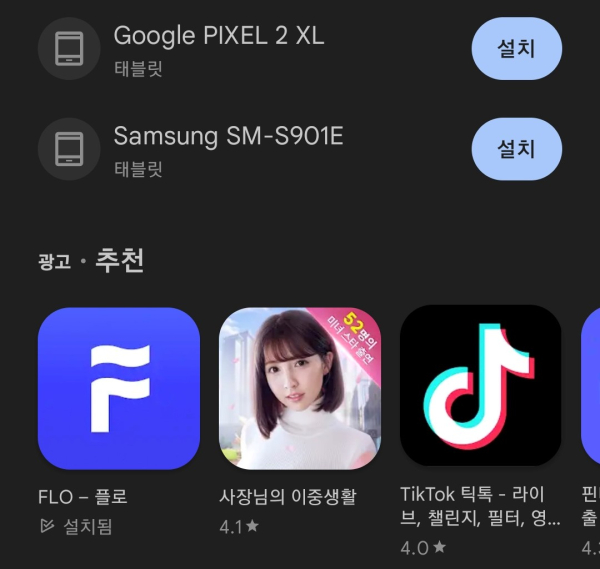Install on Google PIXEL 2 XL

[516, 48]
